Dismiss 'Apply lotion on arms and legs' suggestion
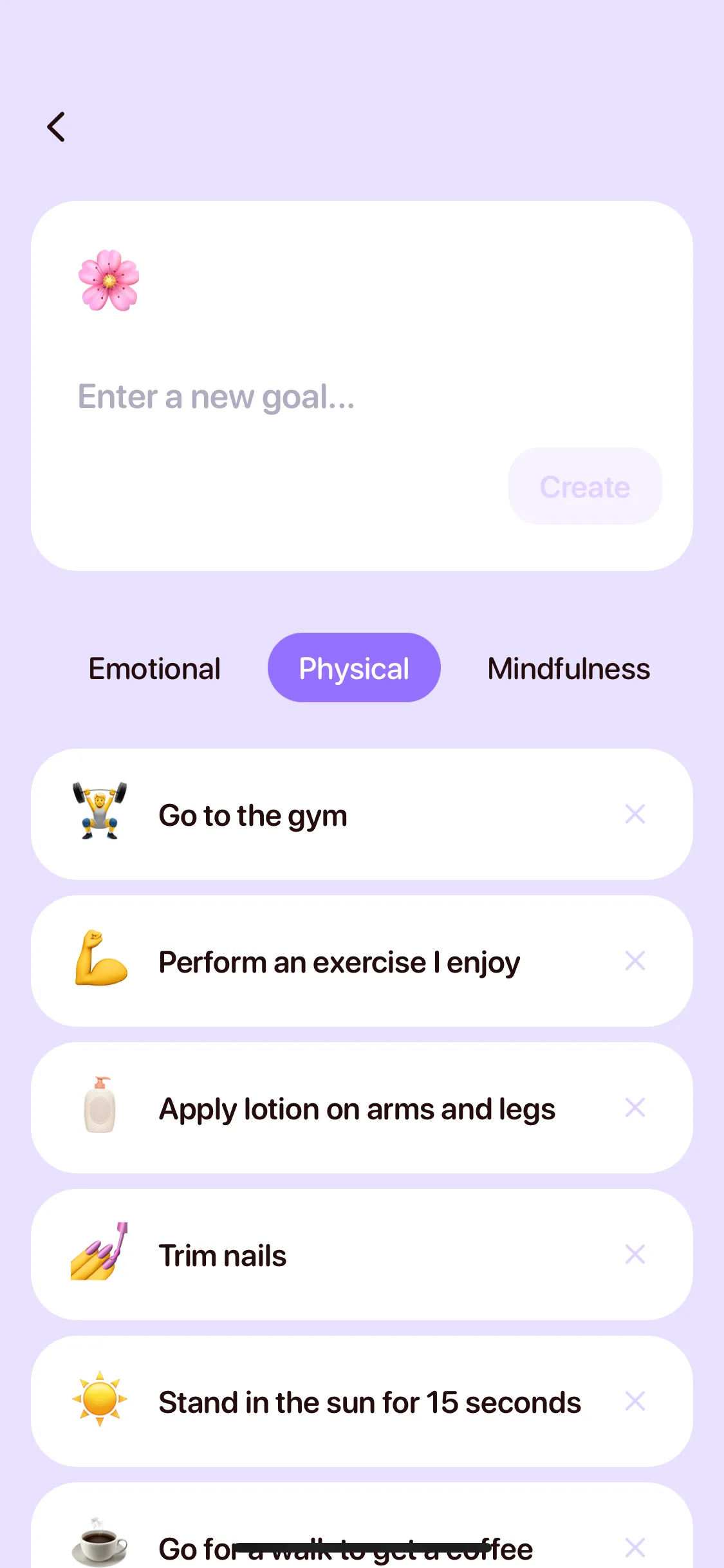Screen dimensions: 724x1568 [x=635, y=1108]
